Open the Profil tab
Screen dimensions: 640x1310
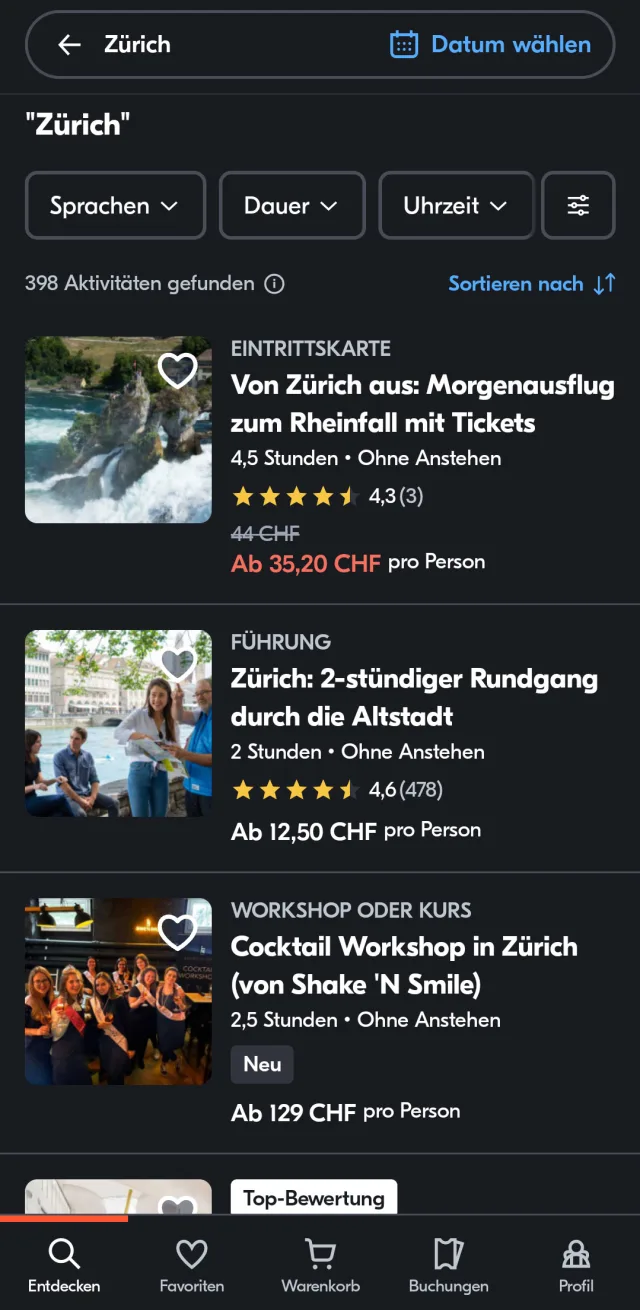(x=576, y=1265)
